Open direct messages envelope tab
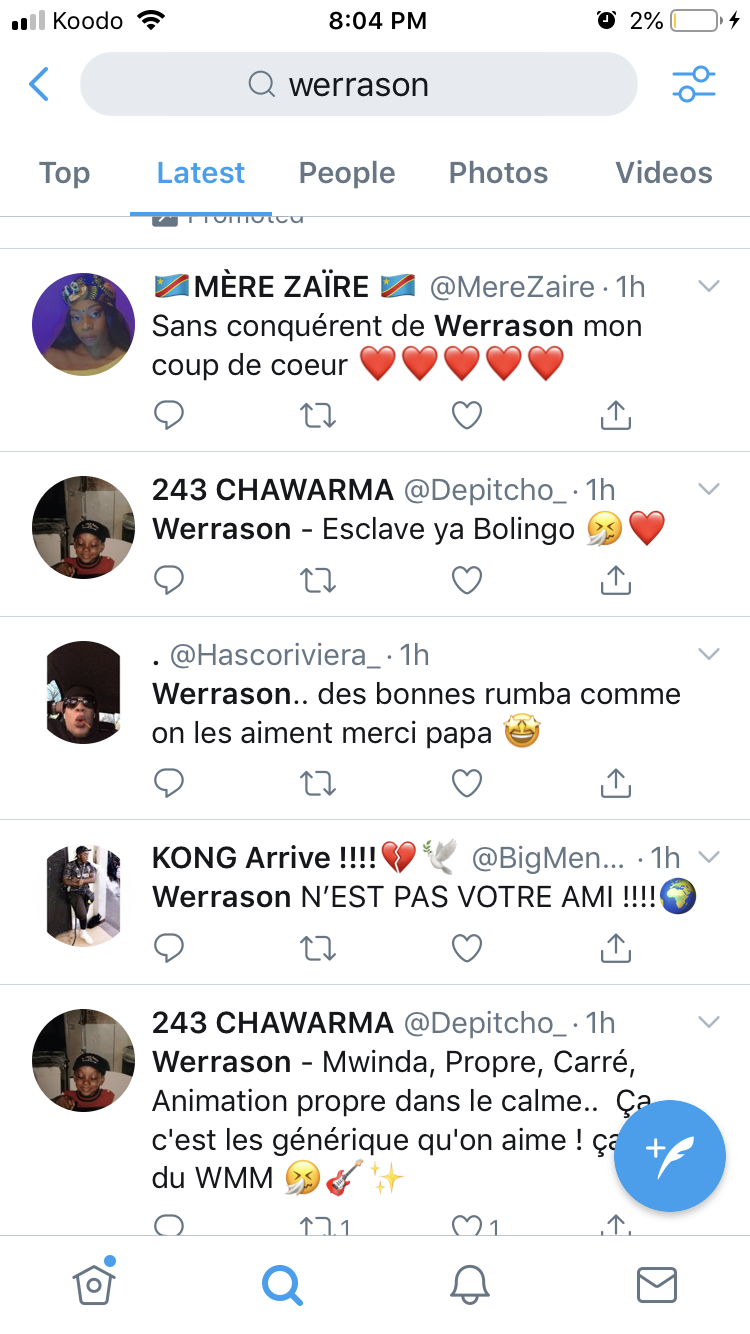This screenshot has height=1334, width=750. coord(657,1285)
